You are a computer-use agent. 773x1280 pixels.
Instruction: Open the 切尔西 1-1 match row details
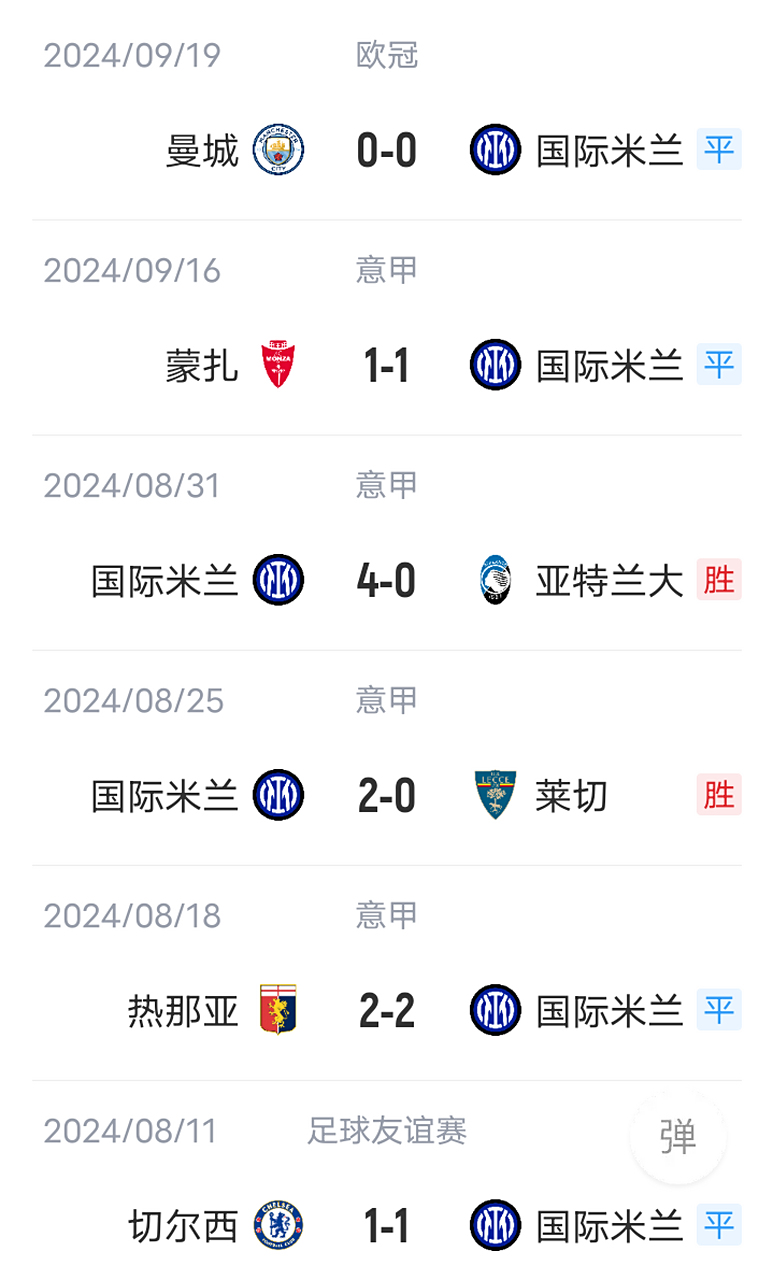click(386, 1222)
